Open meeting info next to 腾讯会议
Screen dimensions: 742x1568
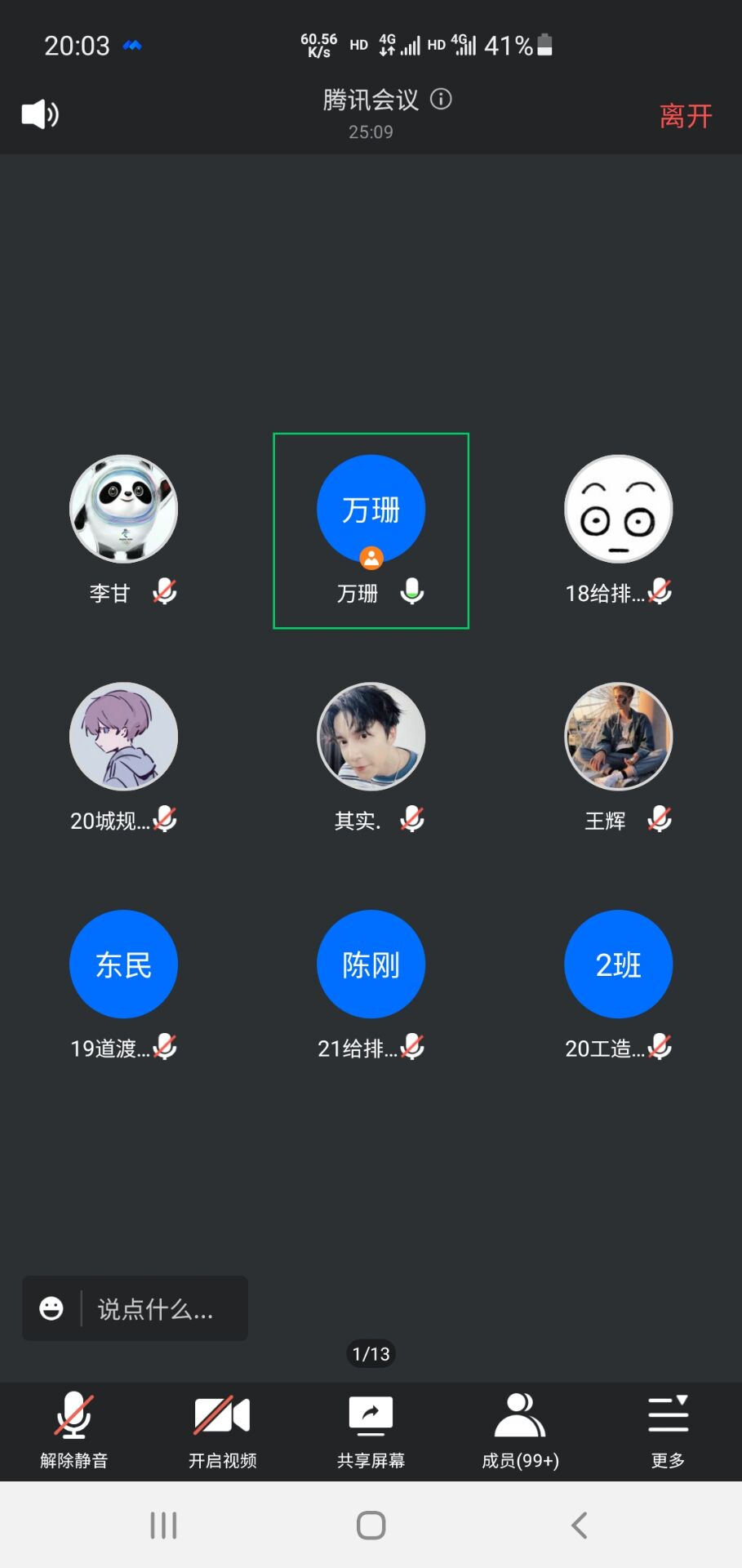tap(441, 99)
